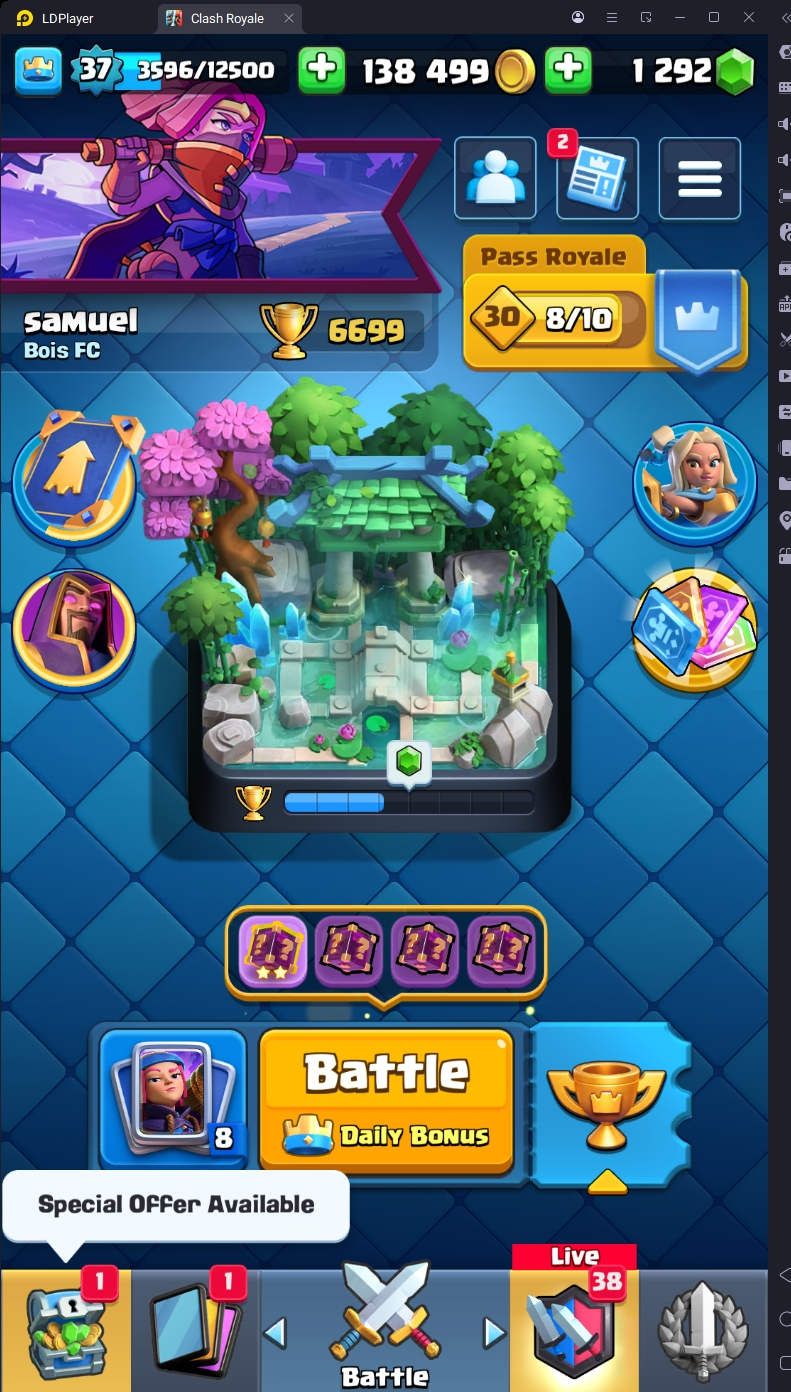Switch to the Cards collection tab
Image resolution: width=791 pixels, height=1392 pixels.
195,1330
